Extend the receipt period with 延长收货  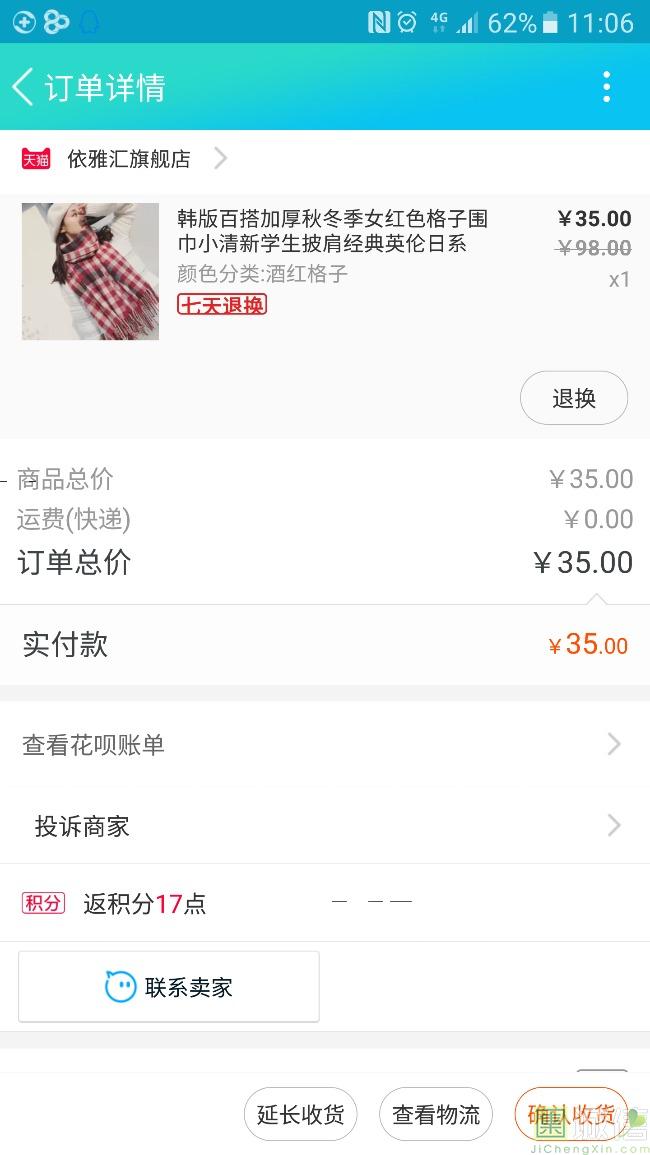[x=300, y=1114]
